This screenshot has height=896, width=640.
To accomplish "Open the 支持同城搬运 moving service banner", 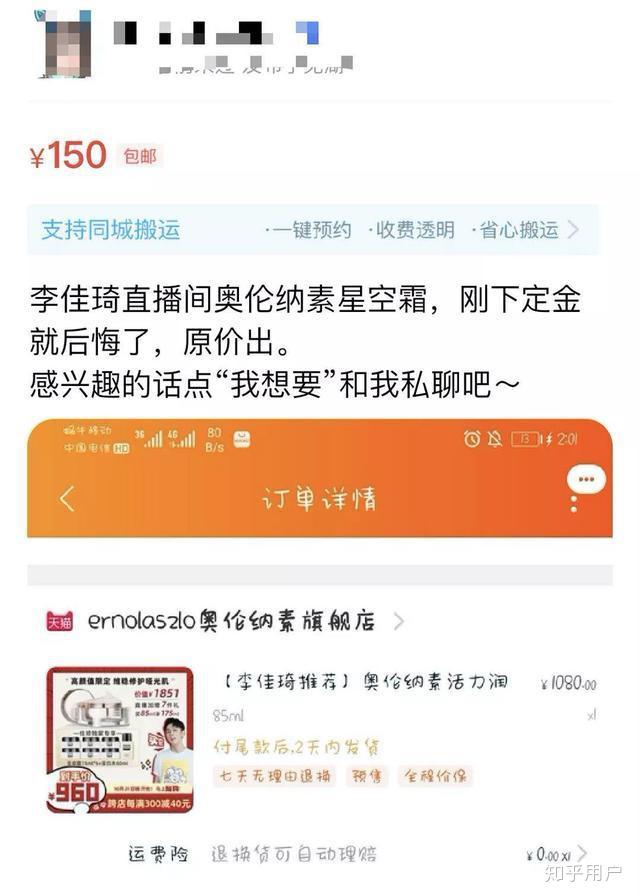I will click(x=311, y=230).
